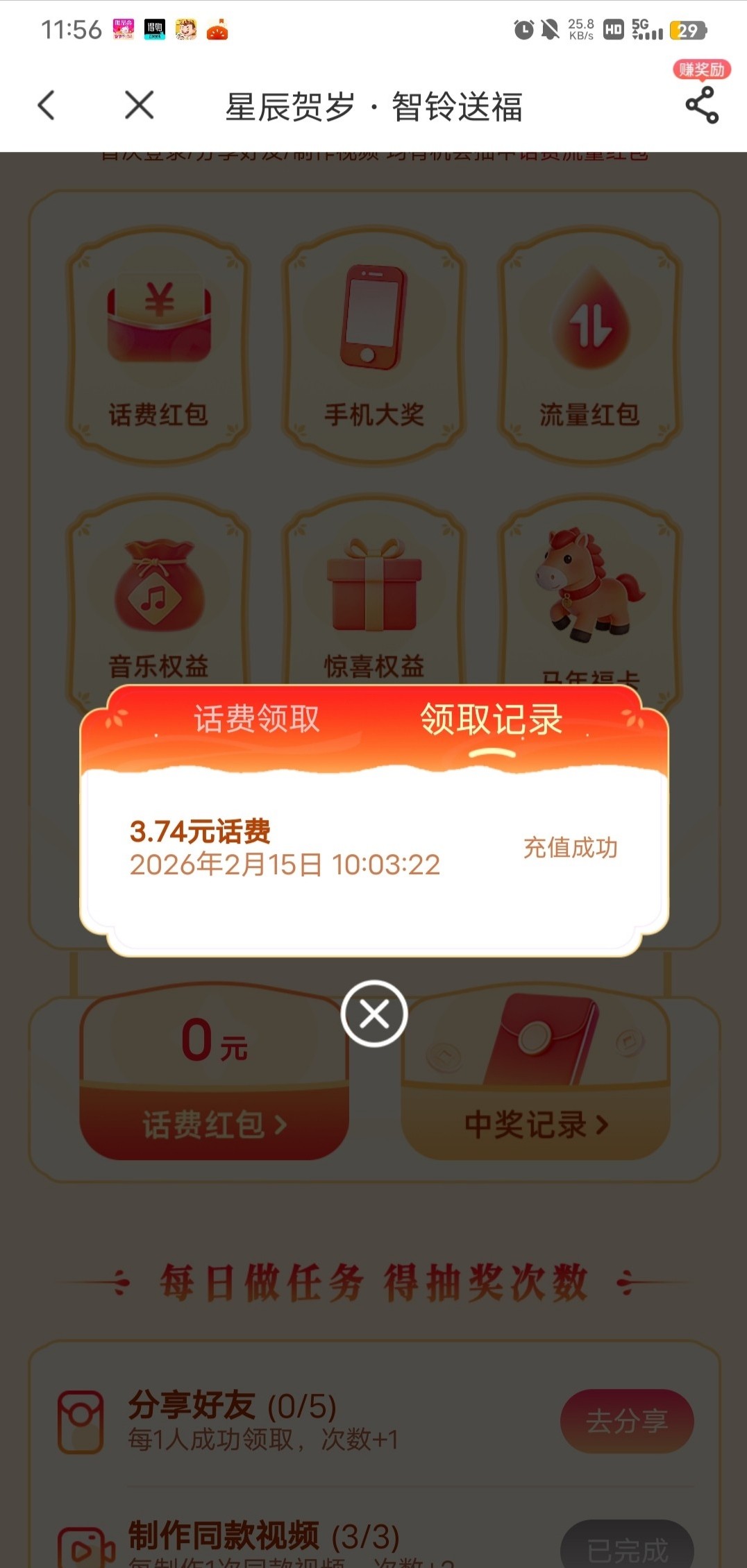Screen dimensions: 747x1568
Task: Dismiss the popup with the circled X
Action: tap(374, 1014)
